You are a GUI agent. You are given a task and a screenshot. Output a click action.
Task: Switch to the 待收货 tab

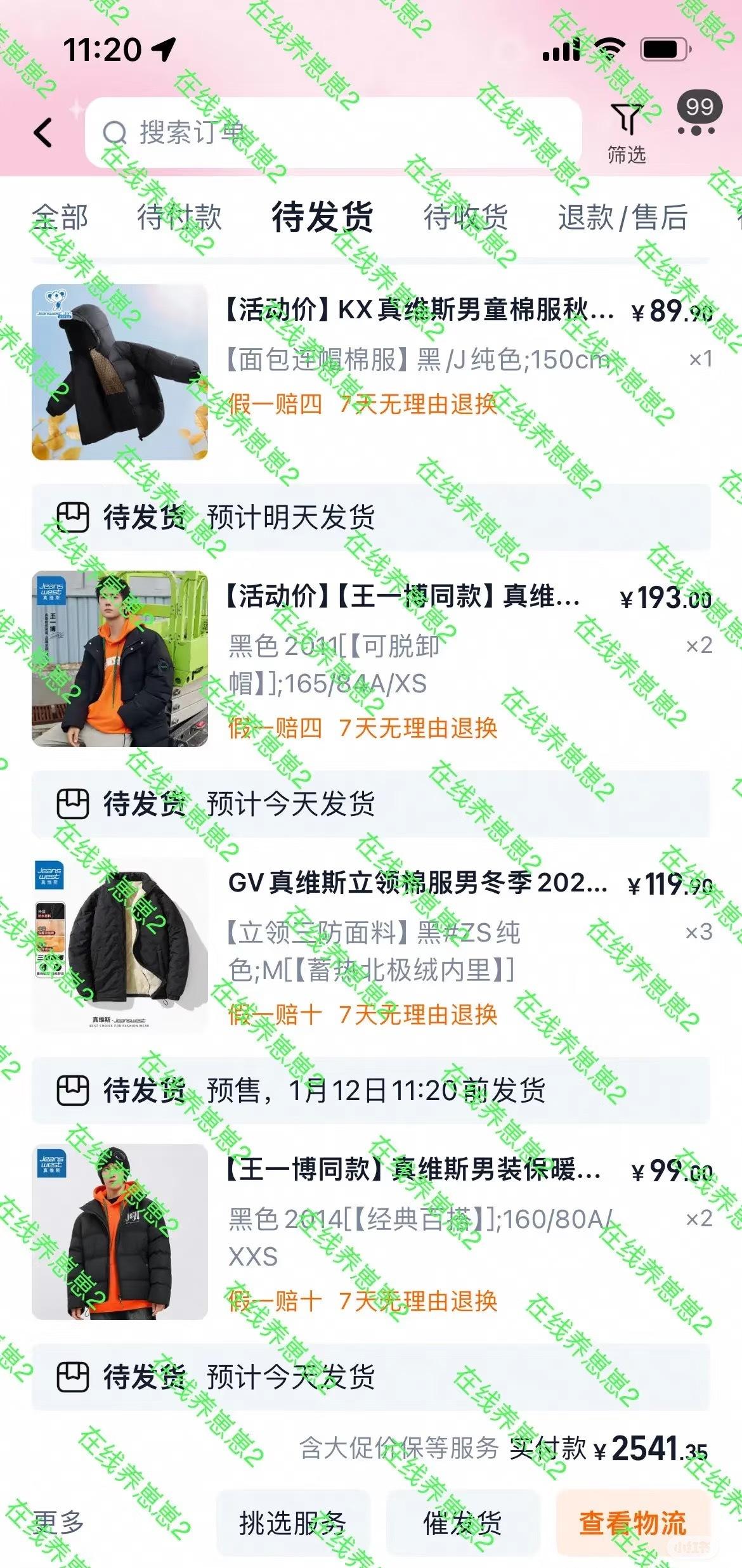click(466, 217)
